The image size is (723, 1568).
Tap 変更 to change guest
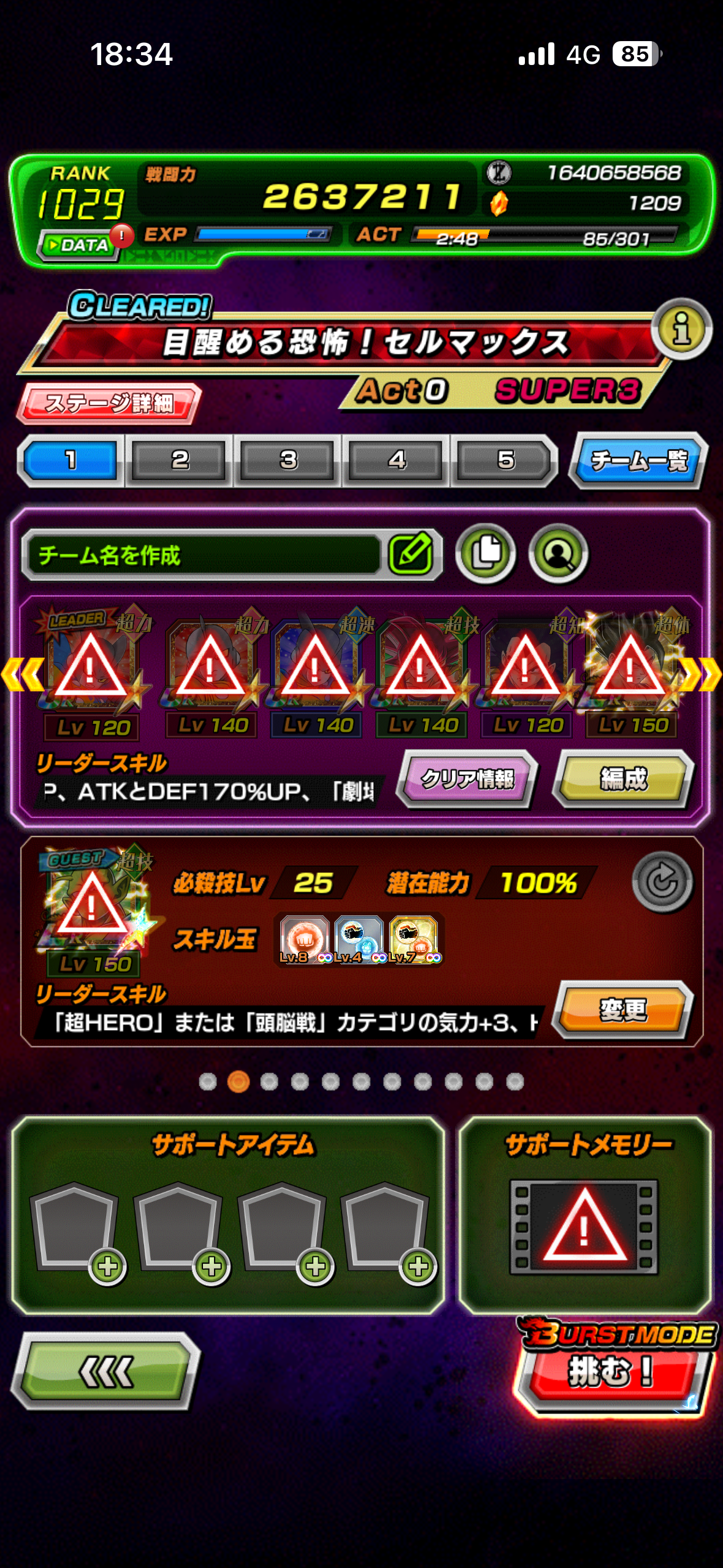[623, 1009]
